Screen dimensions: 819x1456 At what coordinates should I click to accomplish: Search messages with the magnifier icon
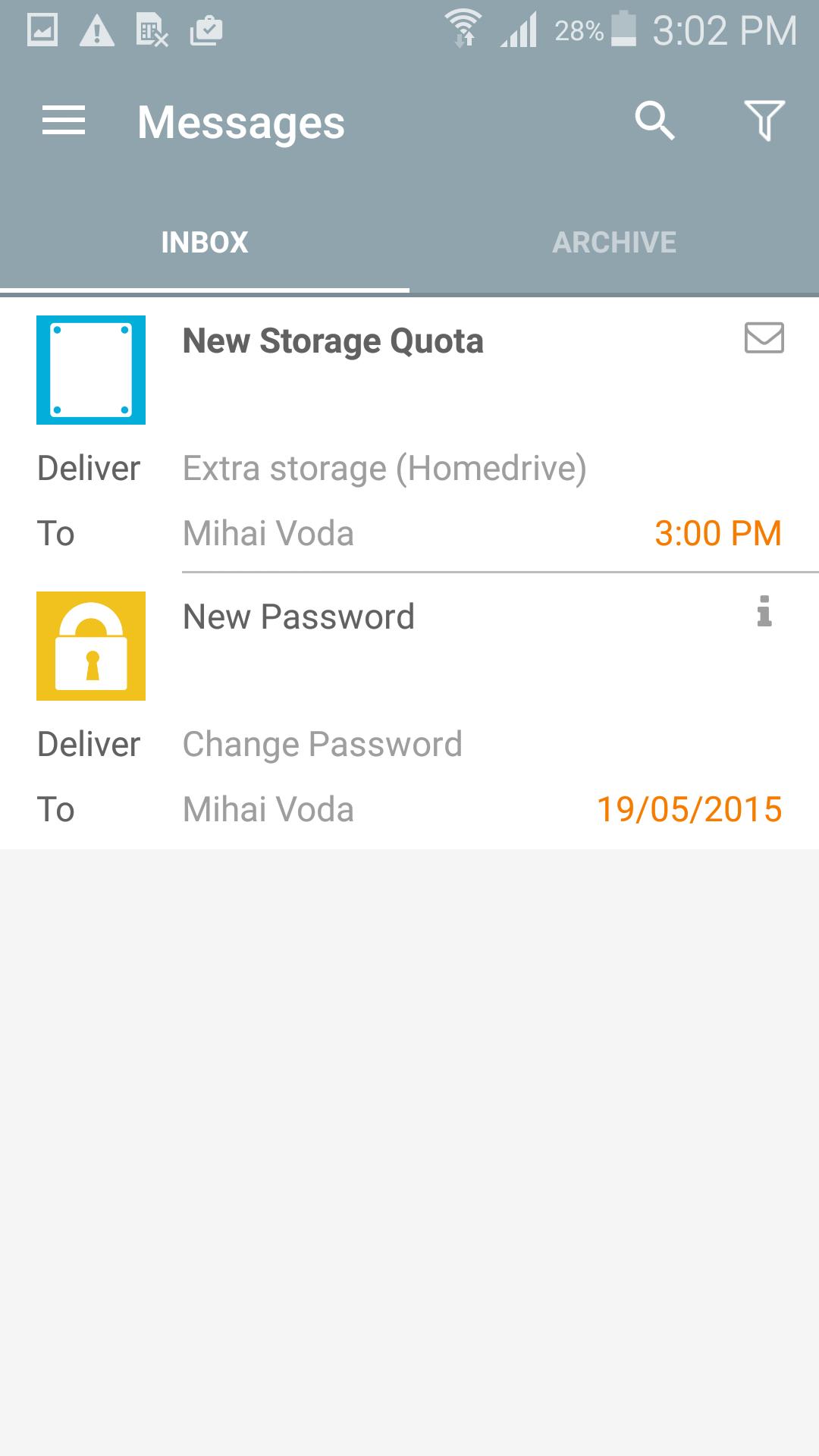click(x=654, y=121)
